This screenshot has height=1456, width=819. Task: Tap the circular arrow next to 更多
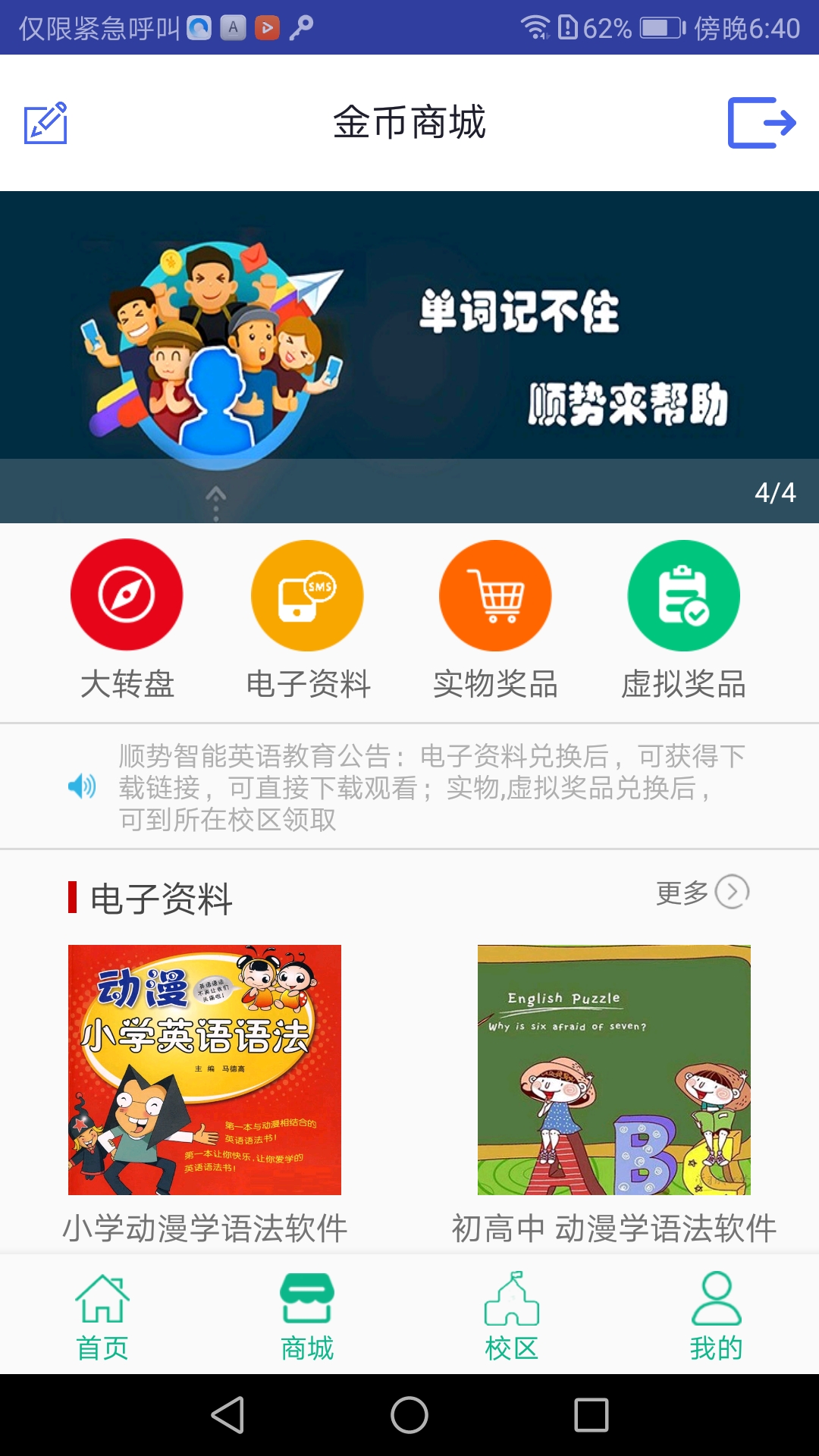tap(730, 895)
